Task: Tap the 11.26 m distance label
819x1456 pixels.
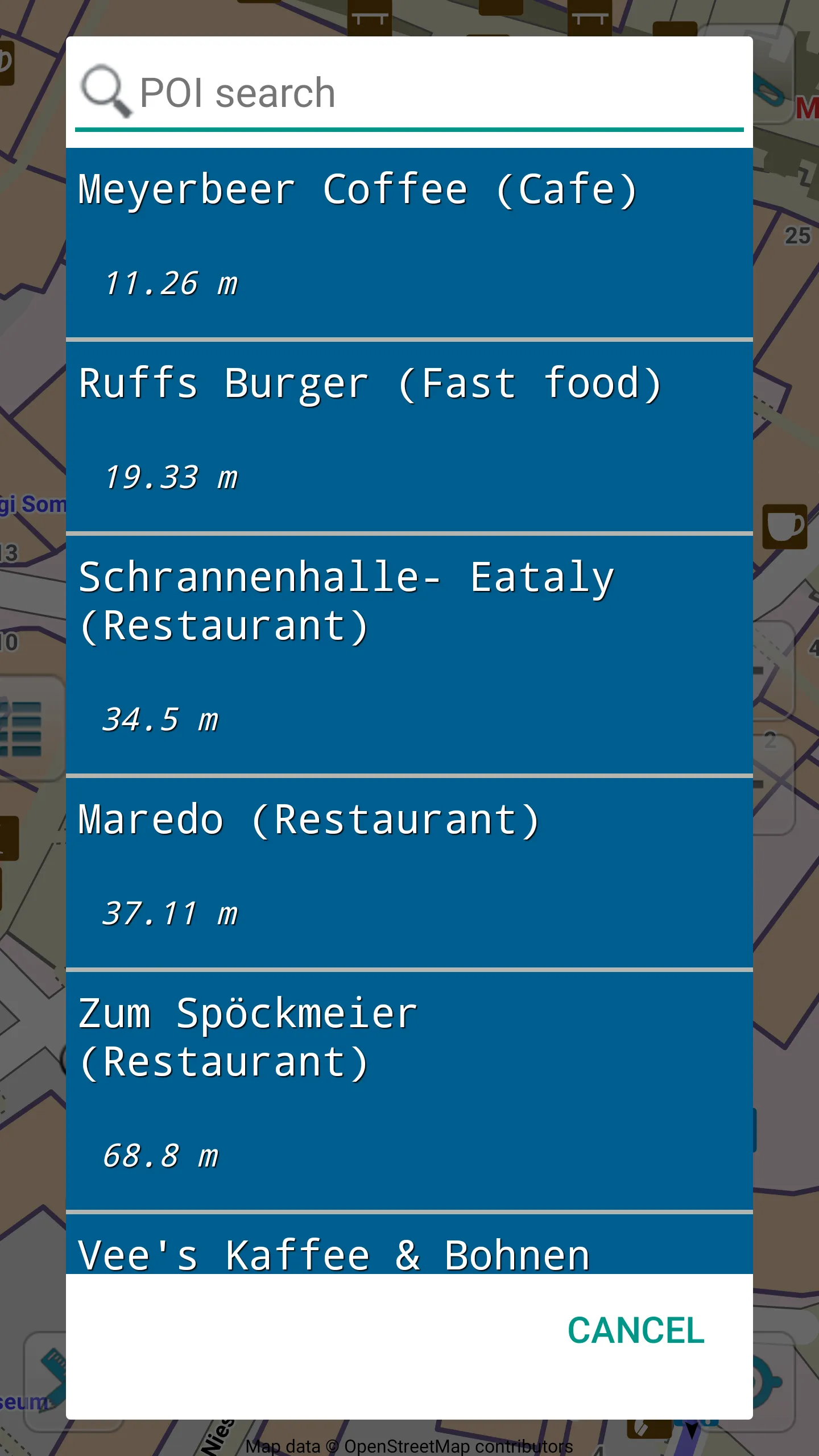Action: (171, 283)
